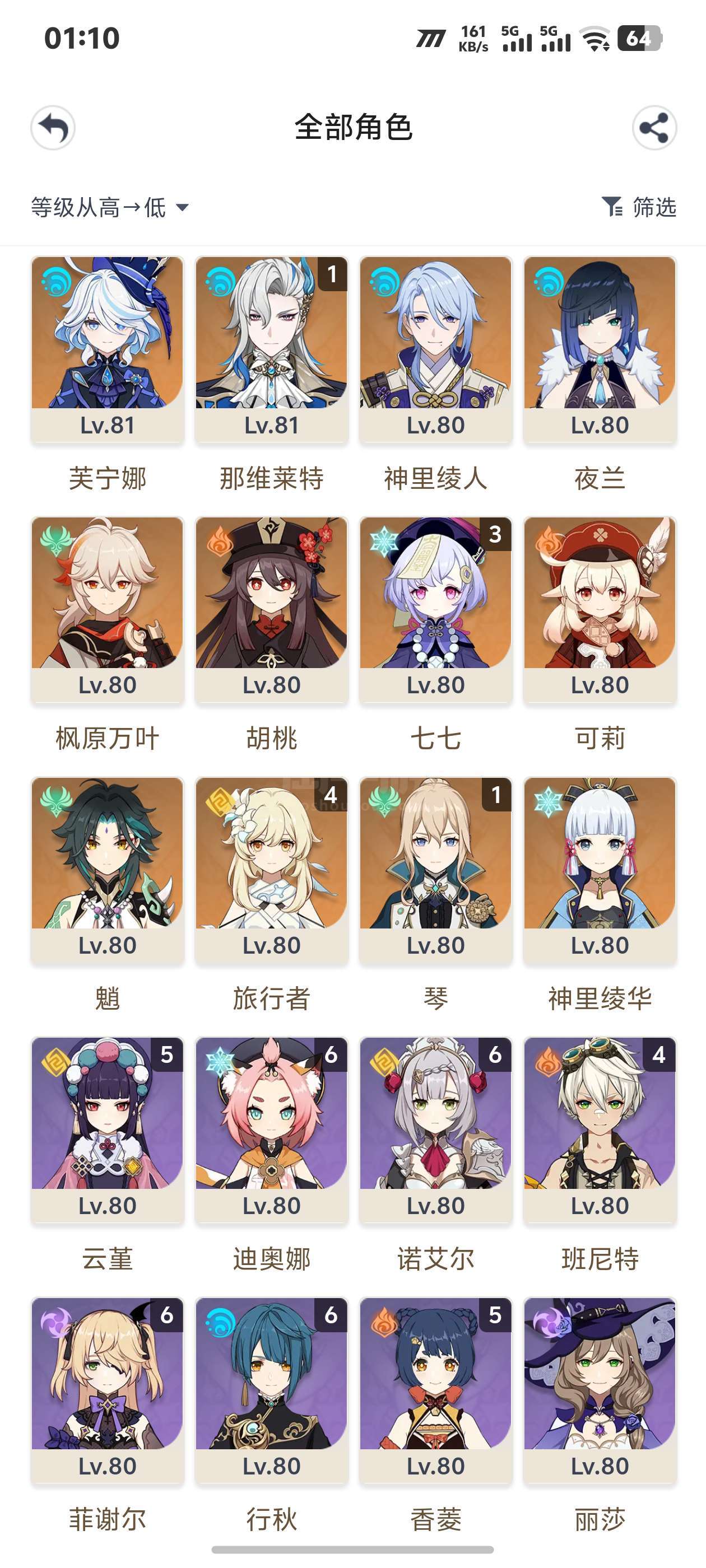Tap the back arrow icon

(53, 128)
